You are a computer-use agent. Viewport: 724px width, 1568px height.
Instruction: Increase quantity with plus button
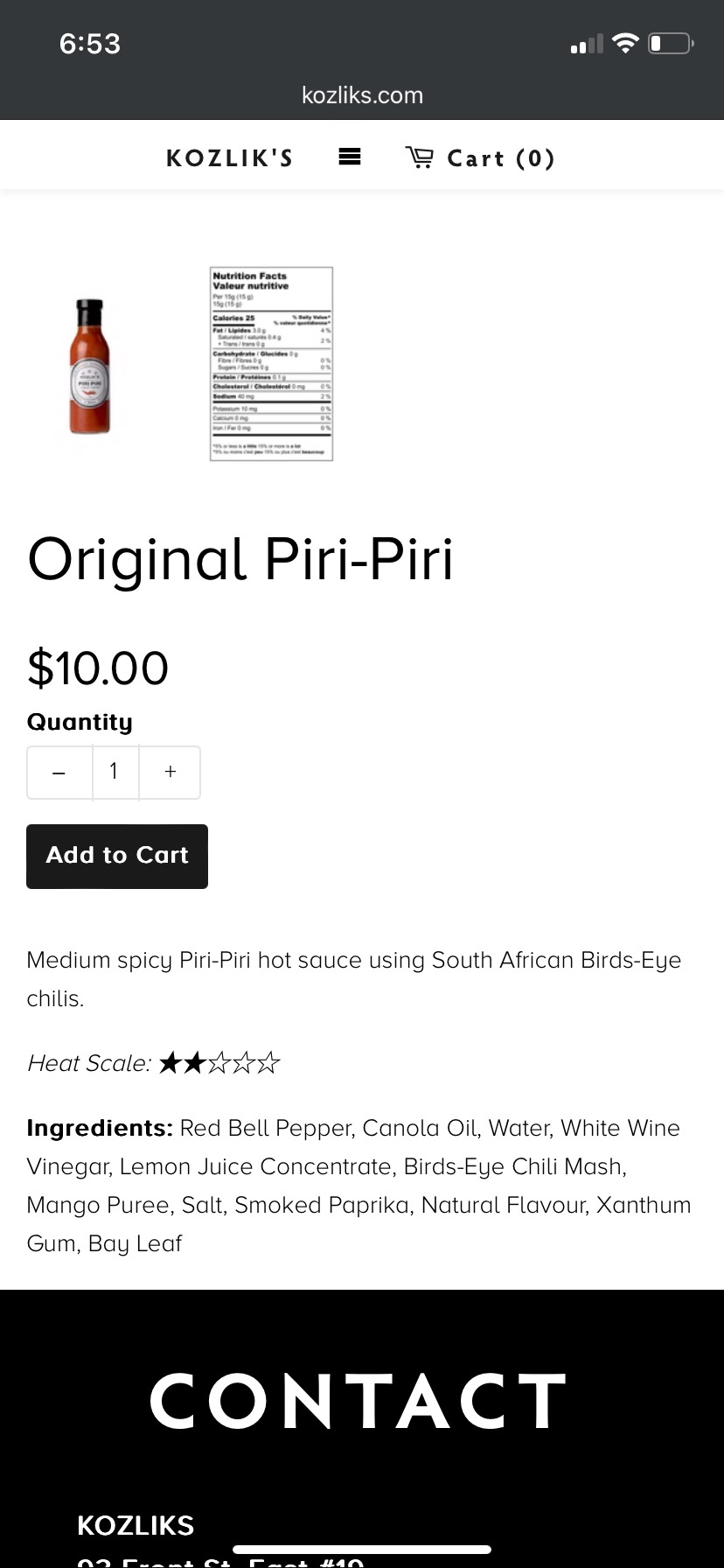click(171, 773)
